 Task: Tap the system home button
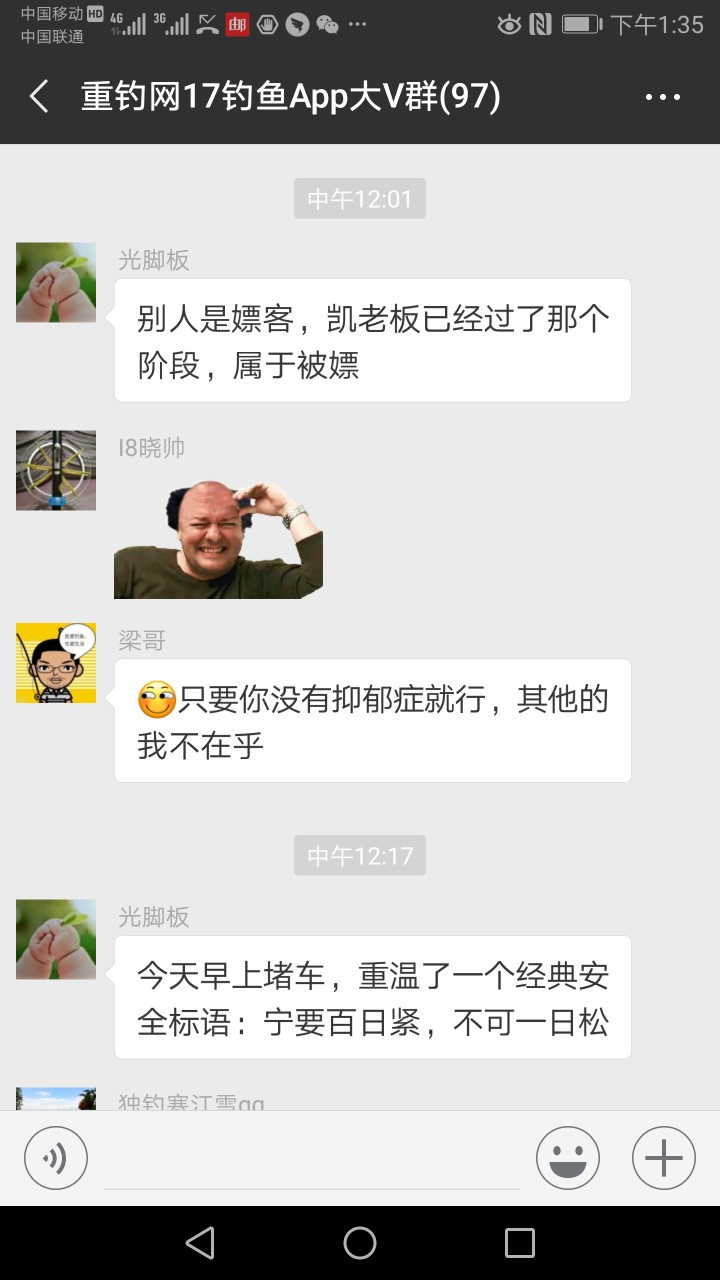(x=360, y=1243)
